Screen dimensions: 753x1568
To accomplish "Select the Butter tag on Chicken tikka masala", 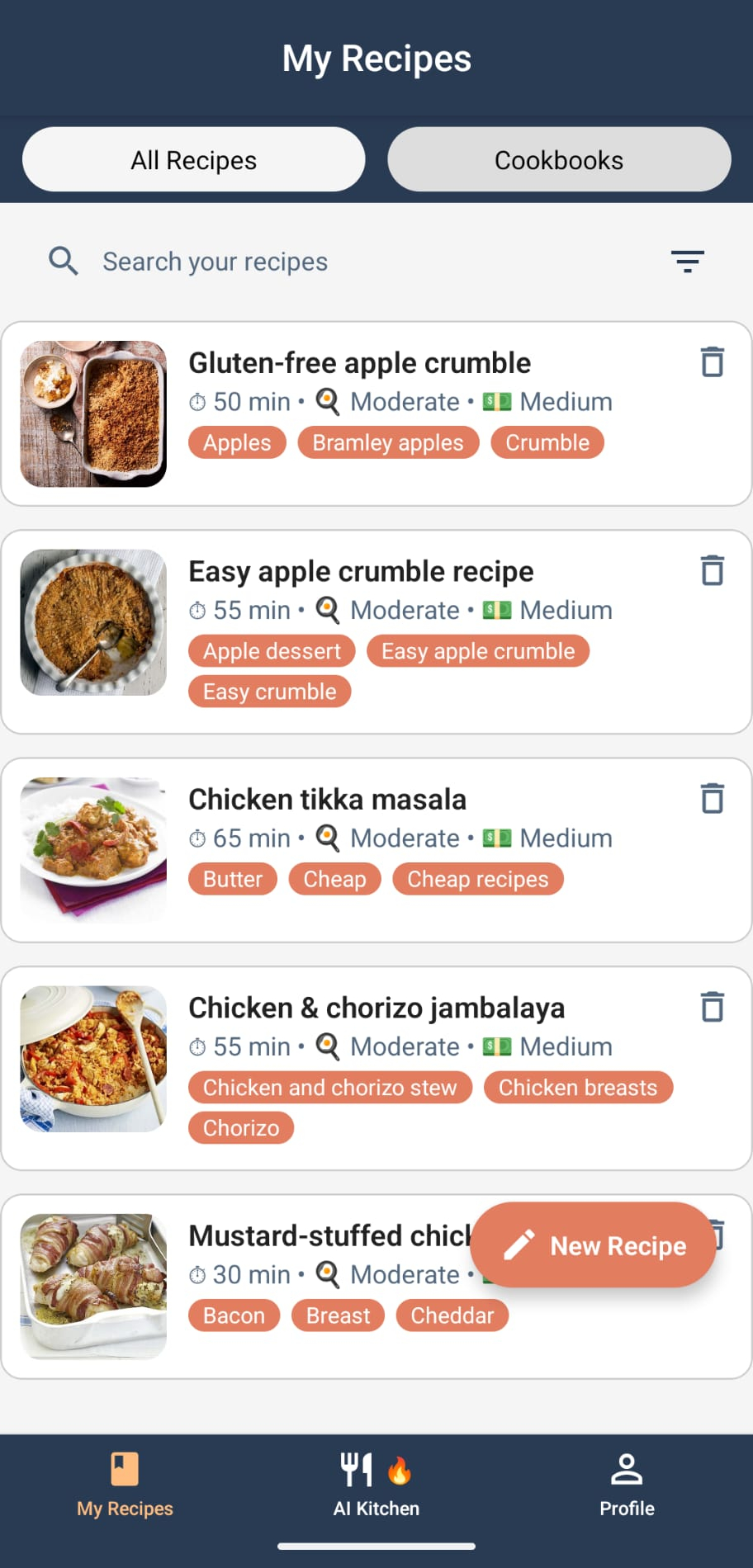I will coord(232,878).
